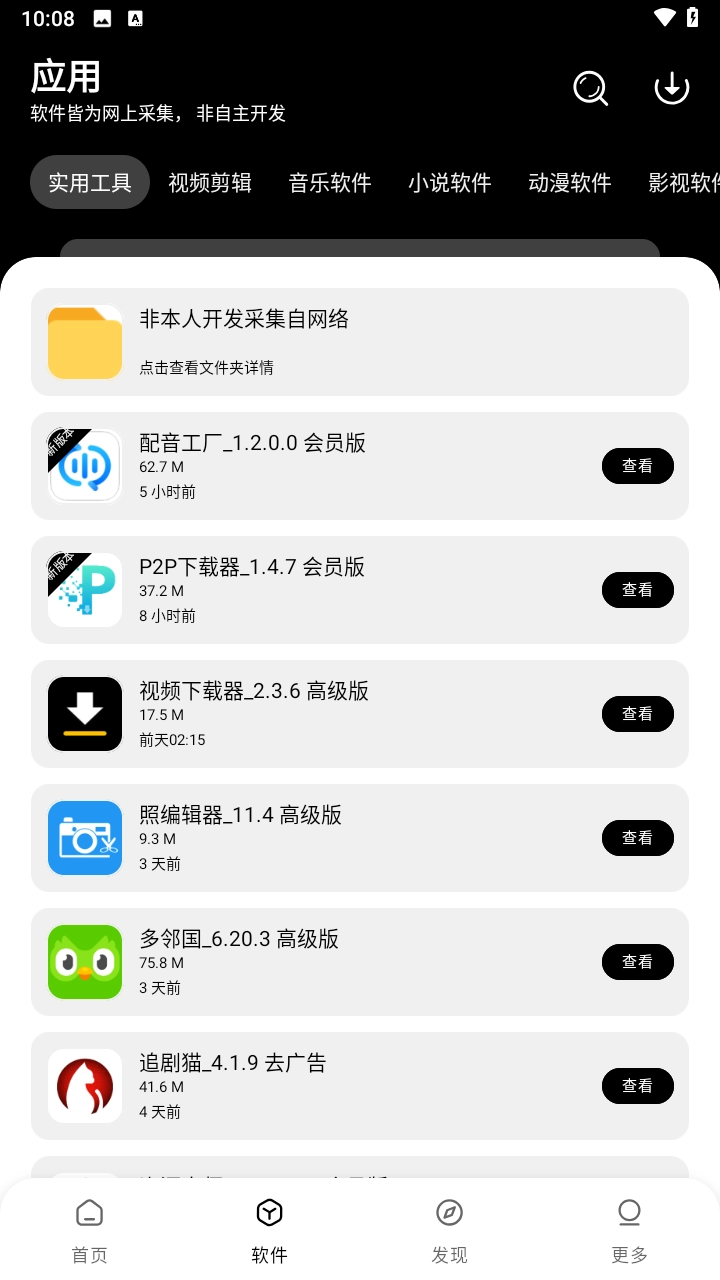
Task: Select the 实用工具 highlighted category chip
Action: [89, 182]
